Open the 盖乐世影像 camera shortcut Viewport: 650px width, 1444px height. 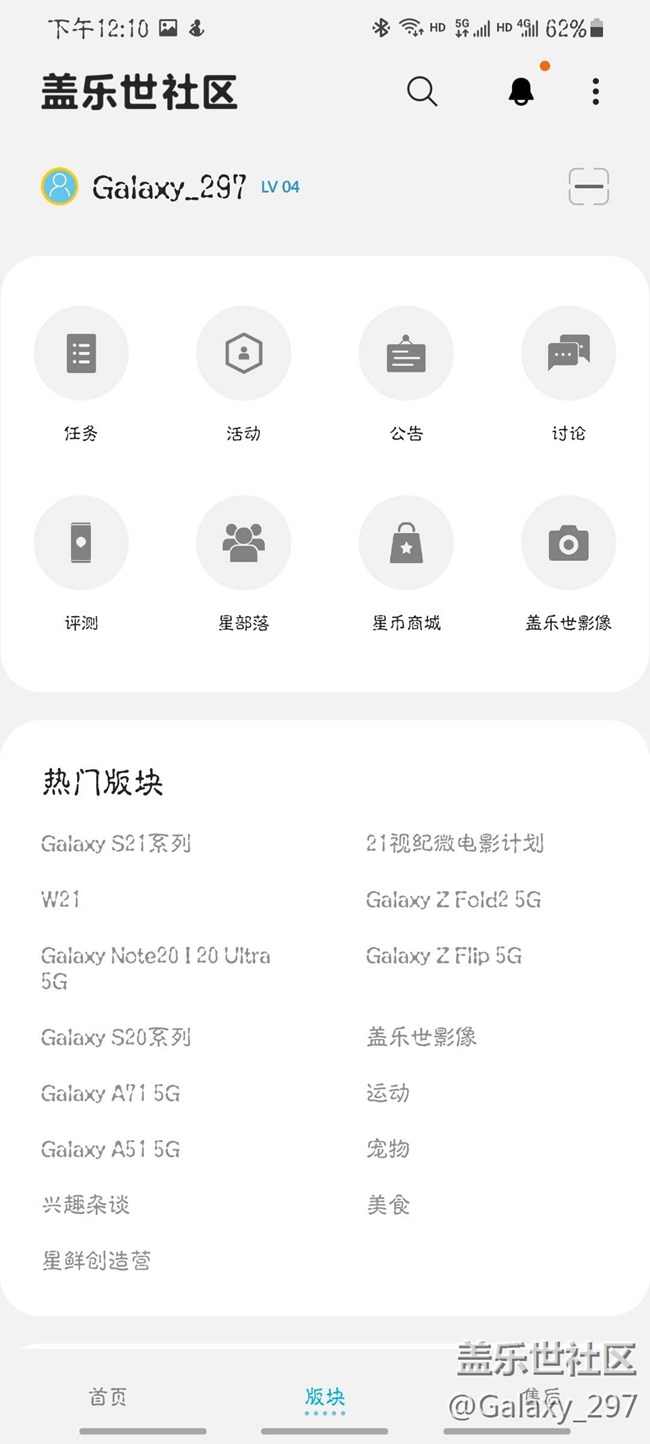point(568,543)
